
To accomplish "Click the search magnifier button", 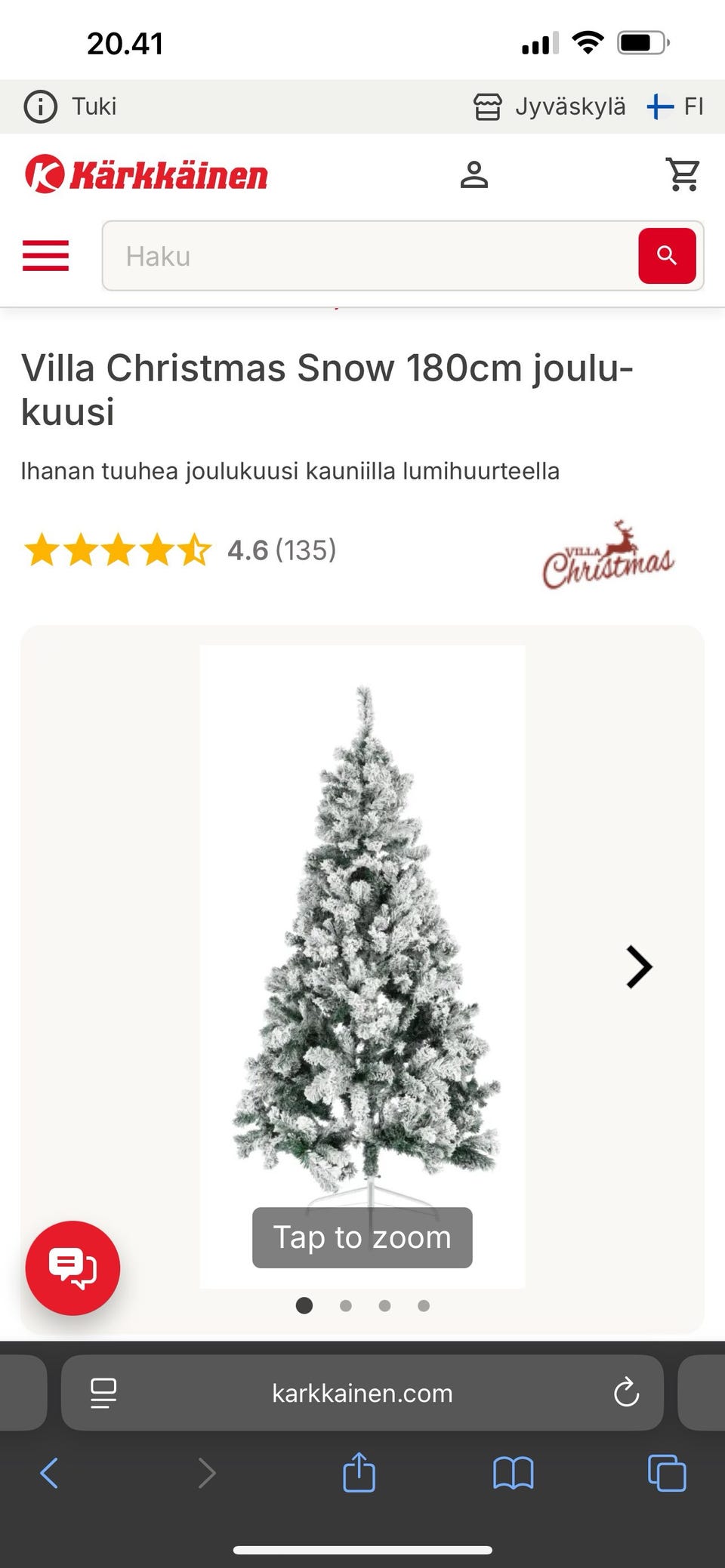I will (x=666, y=256).
